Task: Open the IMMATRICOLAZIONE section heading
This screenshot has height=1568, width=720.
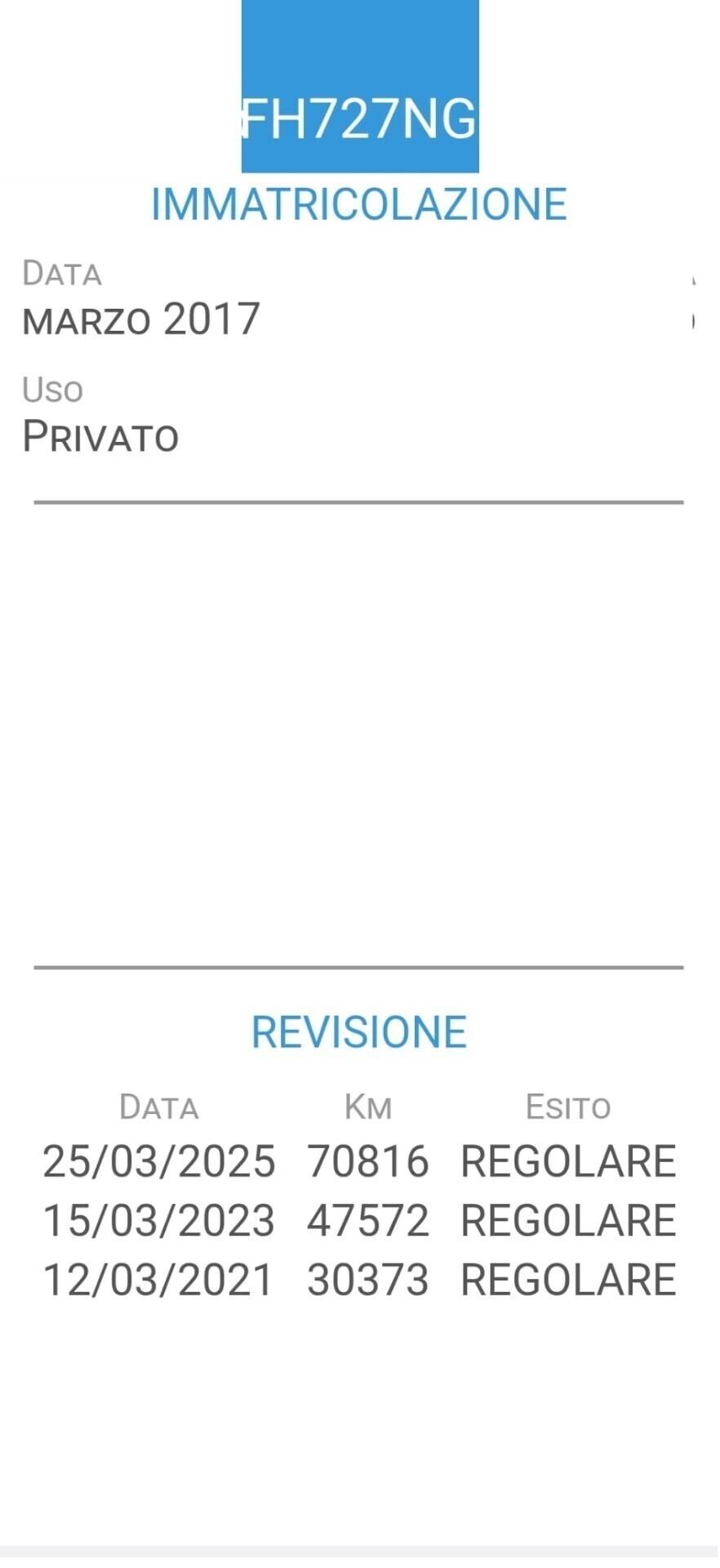Action: click(x=359, y=203)
